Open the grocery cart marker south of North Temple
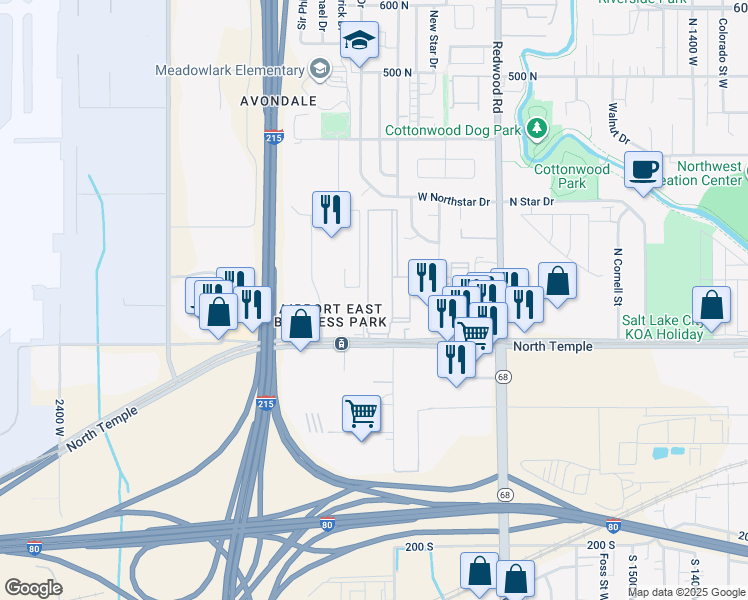Viewport: 748px width, 600px height. coord(361,412)
